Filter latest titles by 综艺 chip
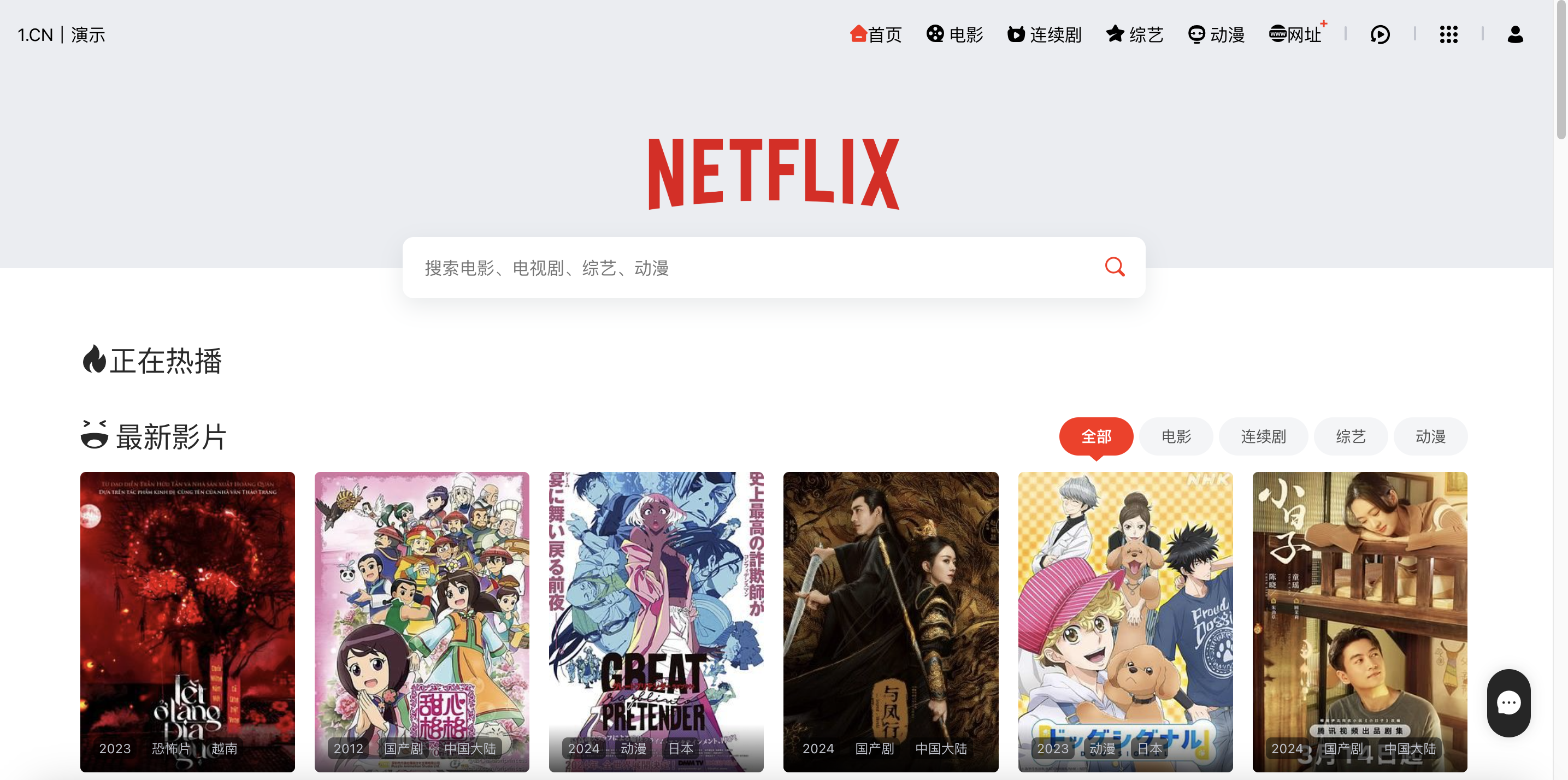1568x780 pixels. pos(1350,436)
